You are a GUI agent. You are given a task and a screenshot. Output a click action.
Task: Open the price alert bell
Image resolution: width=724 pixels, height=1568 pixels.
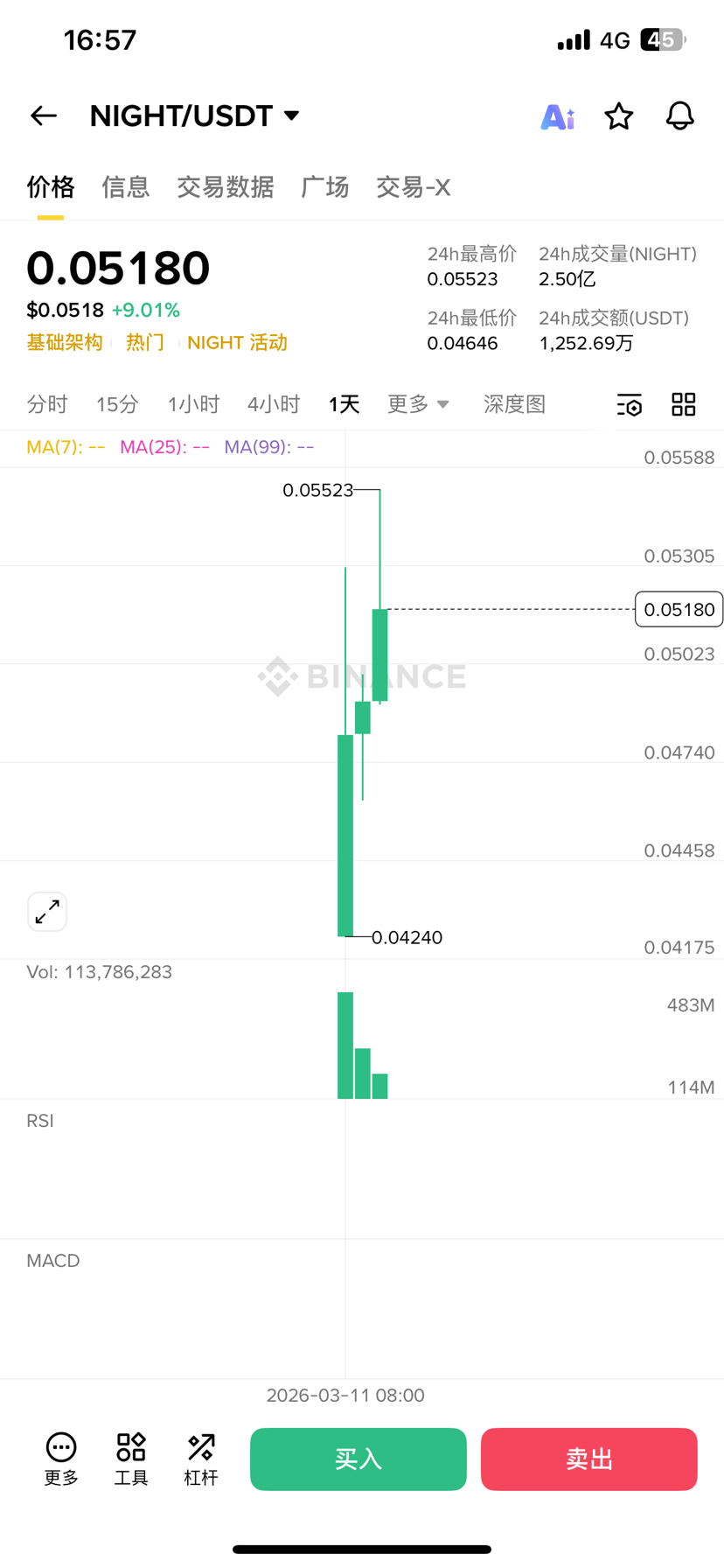[679, 115]
